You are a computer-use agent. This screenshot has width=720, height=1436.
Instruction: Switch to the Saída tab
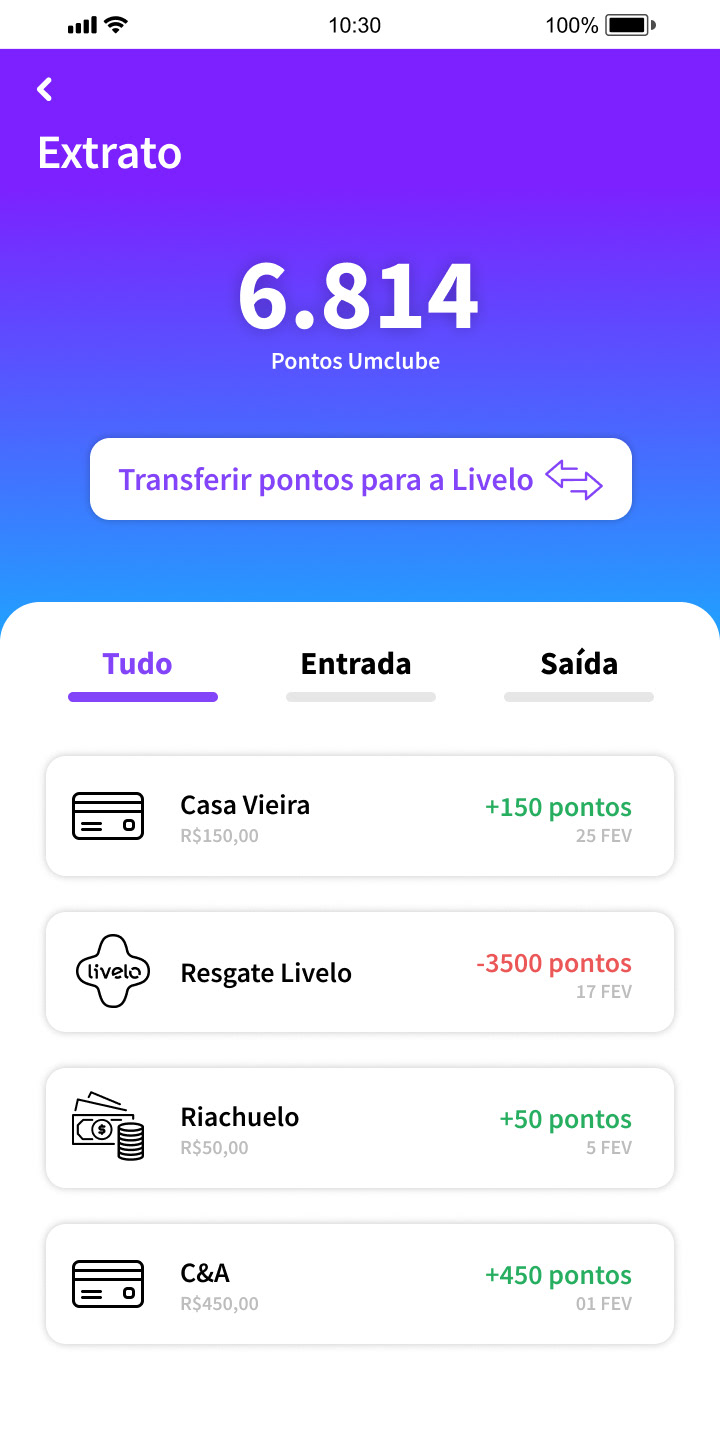[x=579, y=664]
